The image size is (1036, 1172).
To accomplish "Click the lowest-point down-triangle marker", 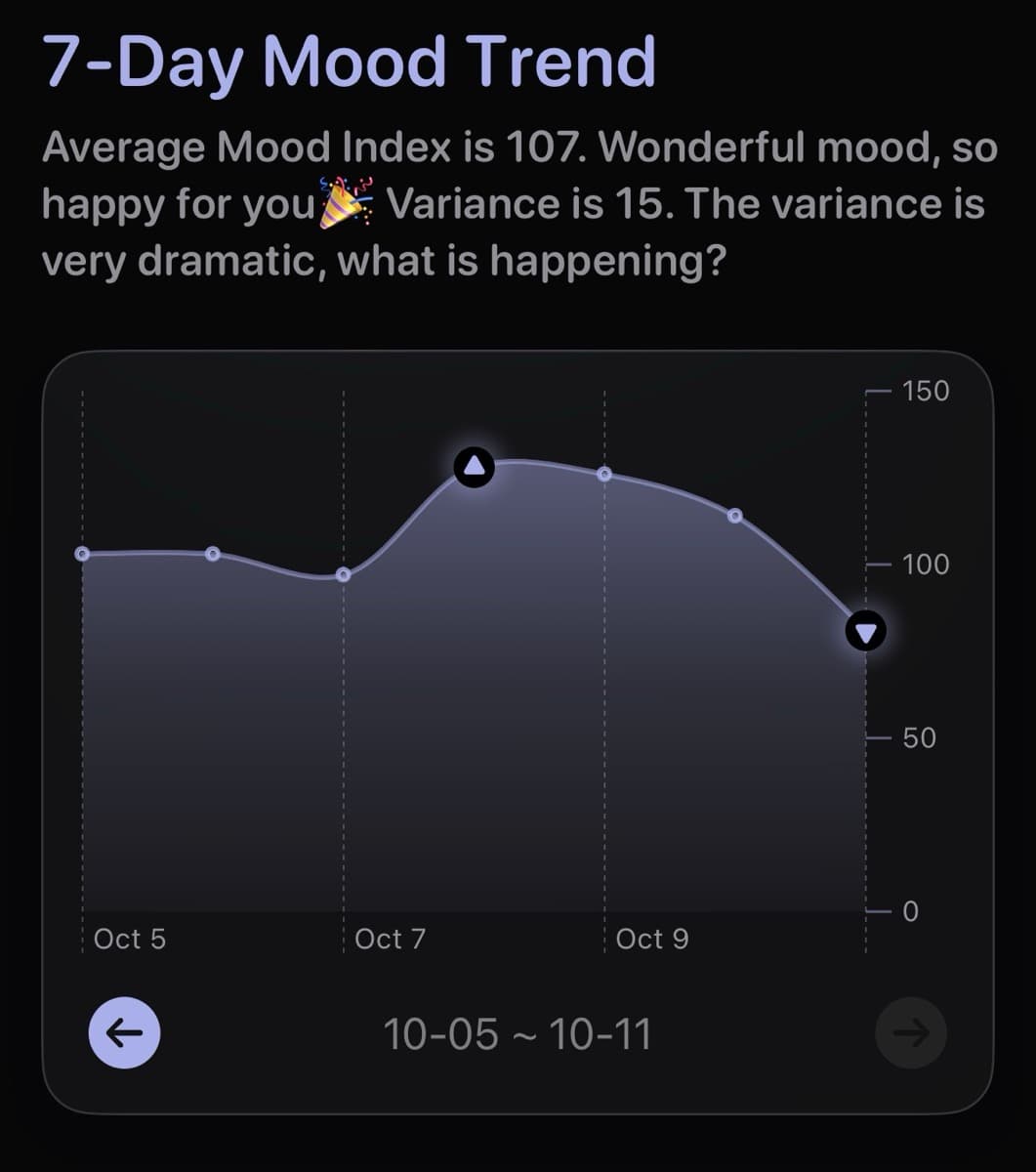I will pos(863,630).
